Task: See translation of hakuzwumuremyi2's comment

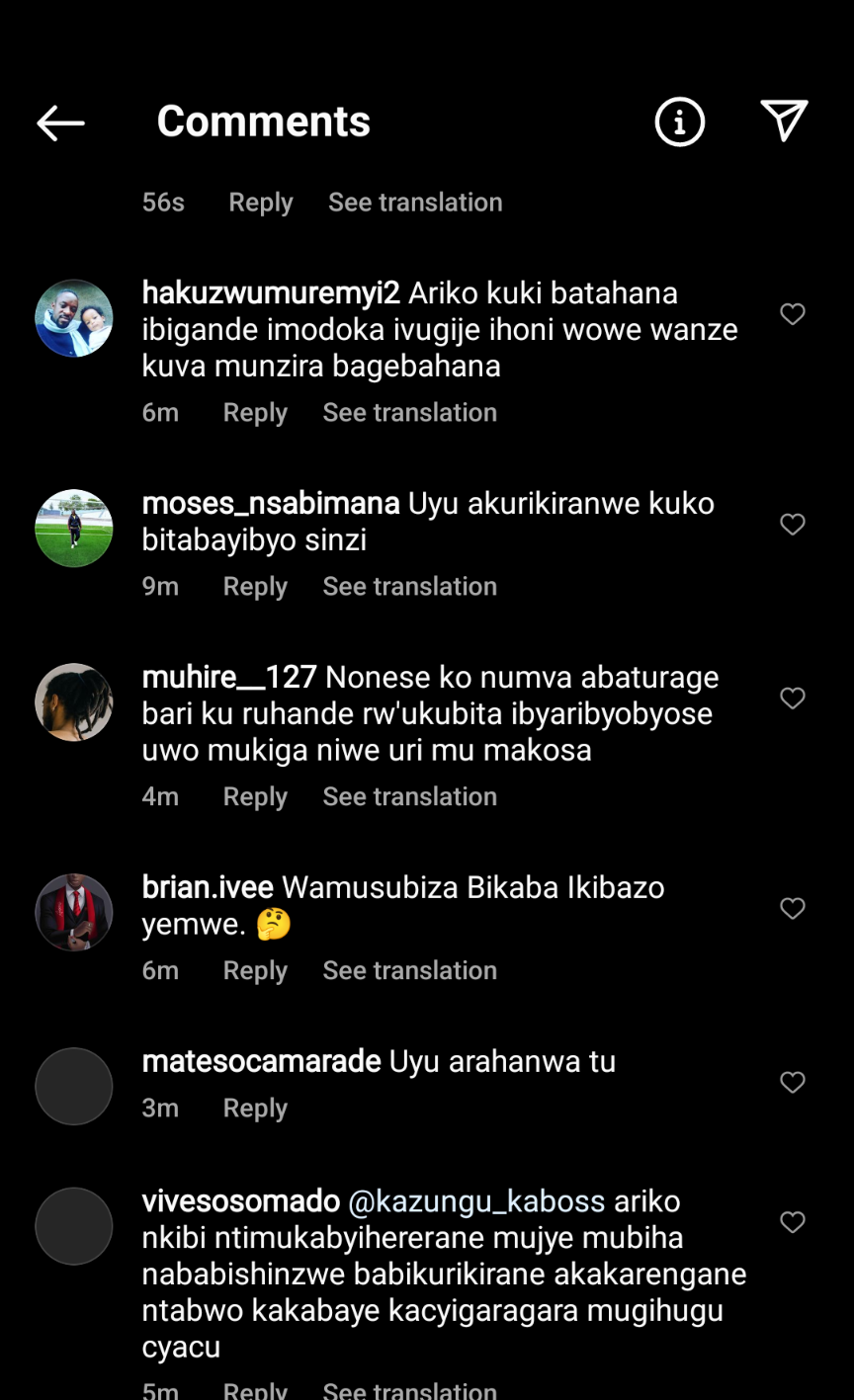Action: [x=409, y=412]
